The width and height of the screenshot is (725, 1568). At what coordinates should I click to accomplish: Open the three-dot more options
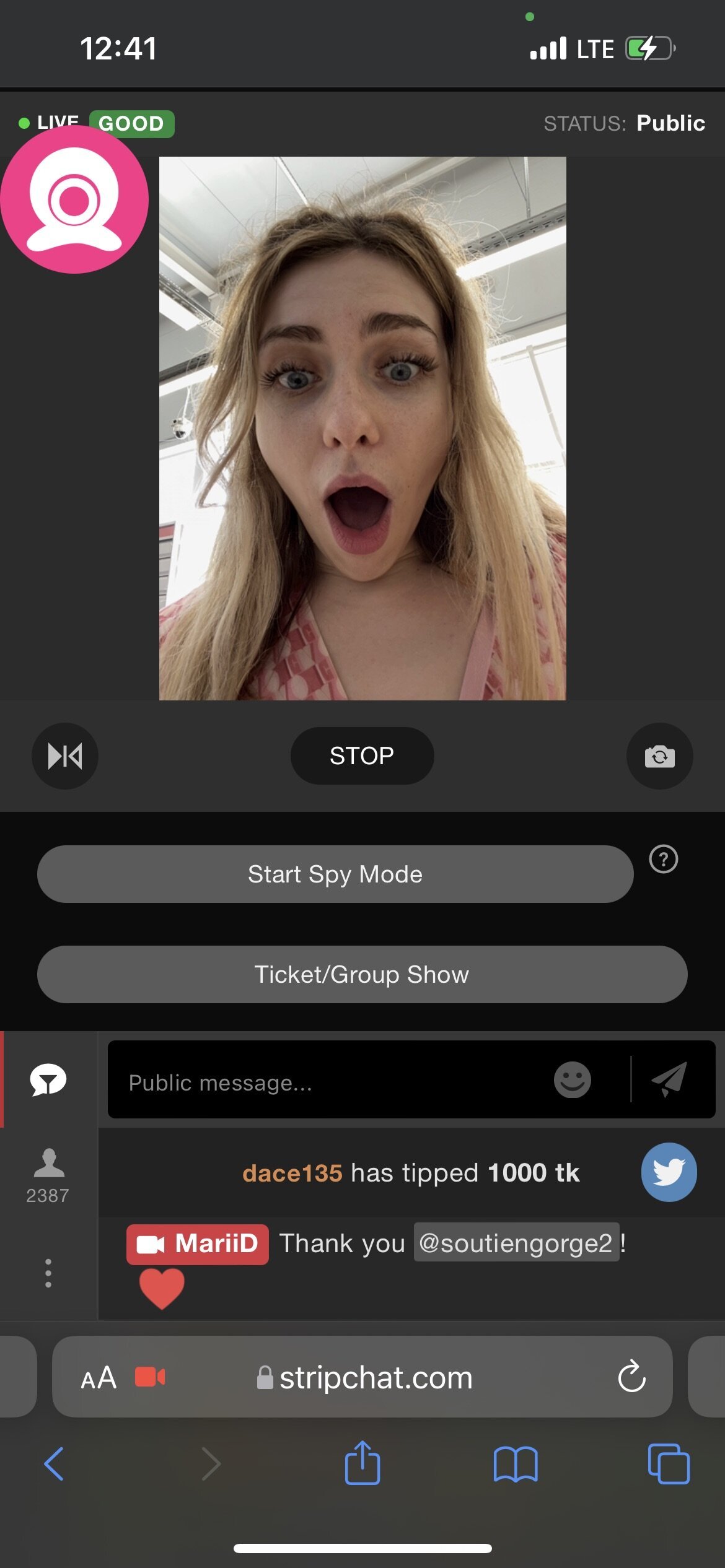tap(48, 1273)
